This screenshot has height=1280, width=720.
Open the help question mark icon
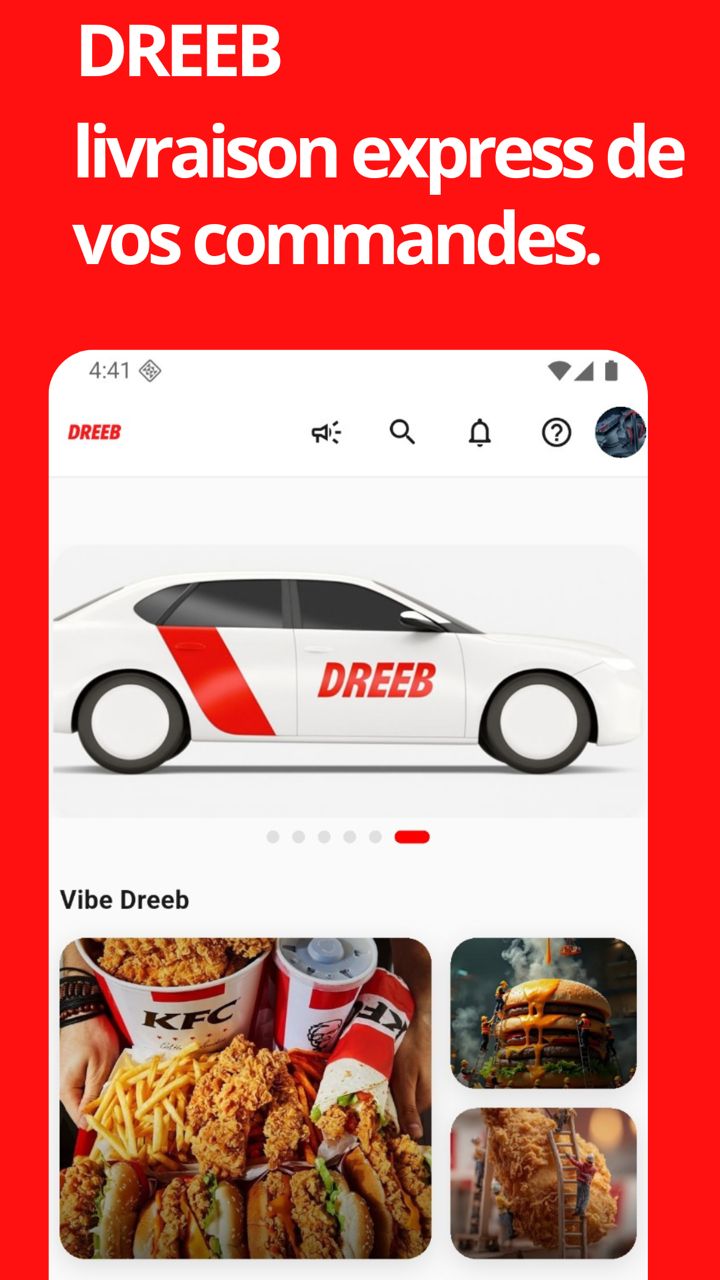pos(555,434)
